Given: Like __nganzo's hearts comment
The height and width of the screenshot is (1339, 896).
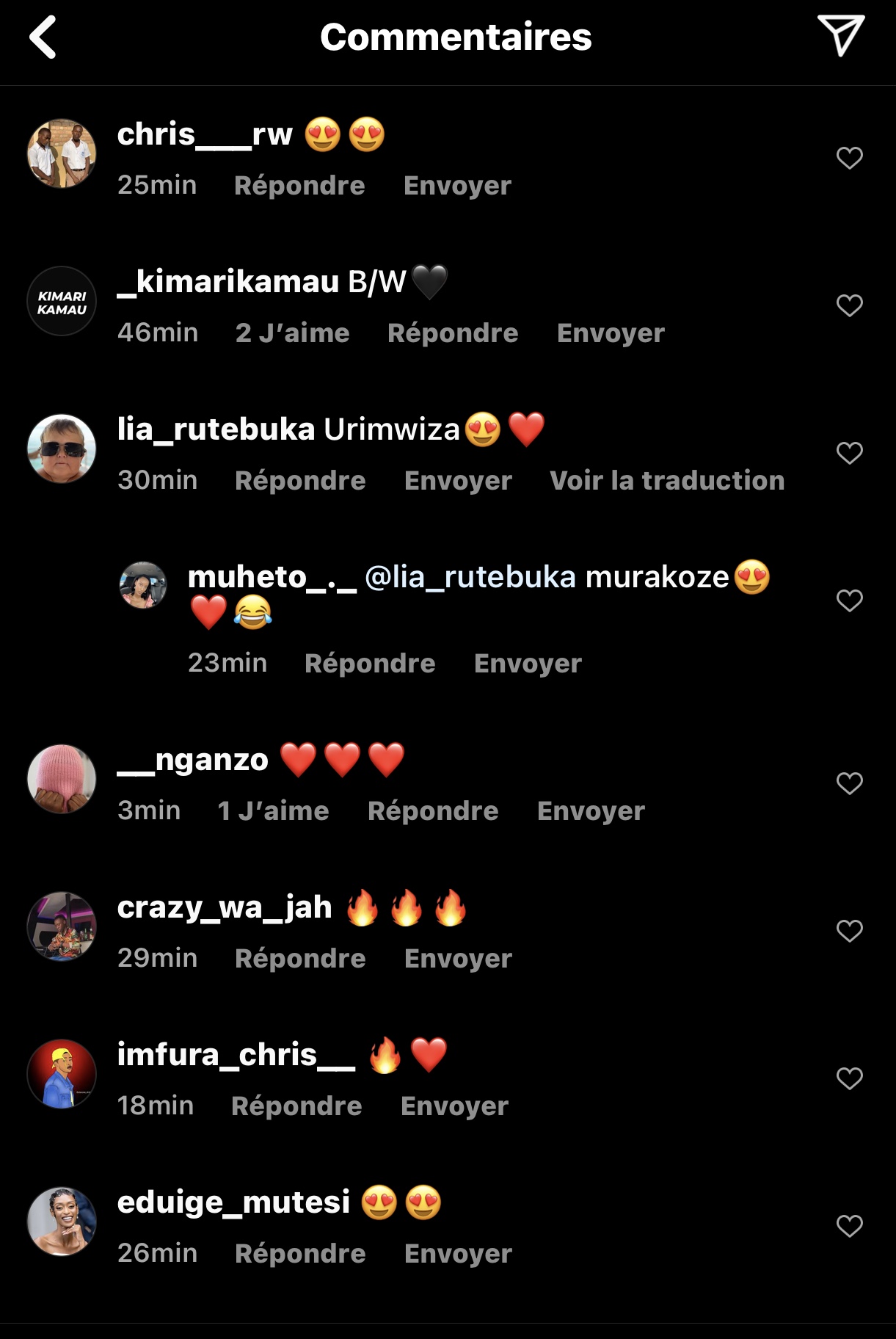Looking at the screenshot, I should 849,783.
